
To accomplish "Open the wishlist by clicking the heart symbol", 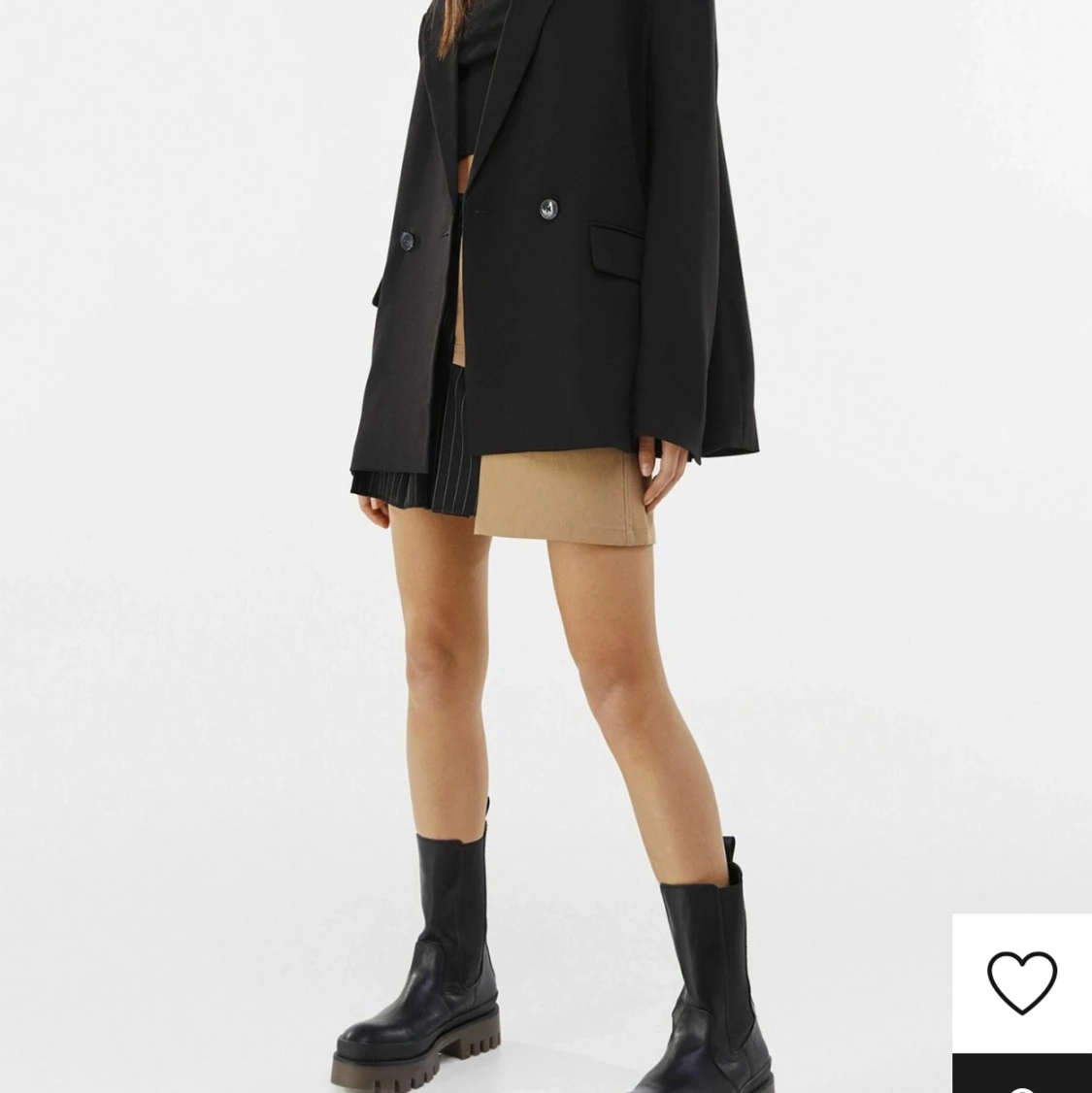I will [x=1021, y=980].
